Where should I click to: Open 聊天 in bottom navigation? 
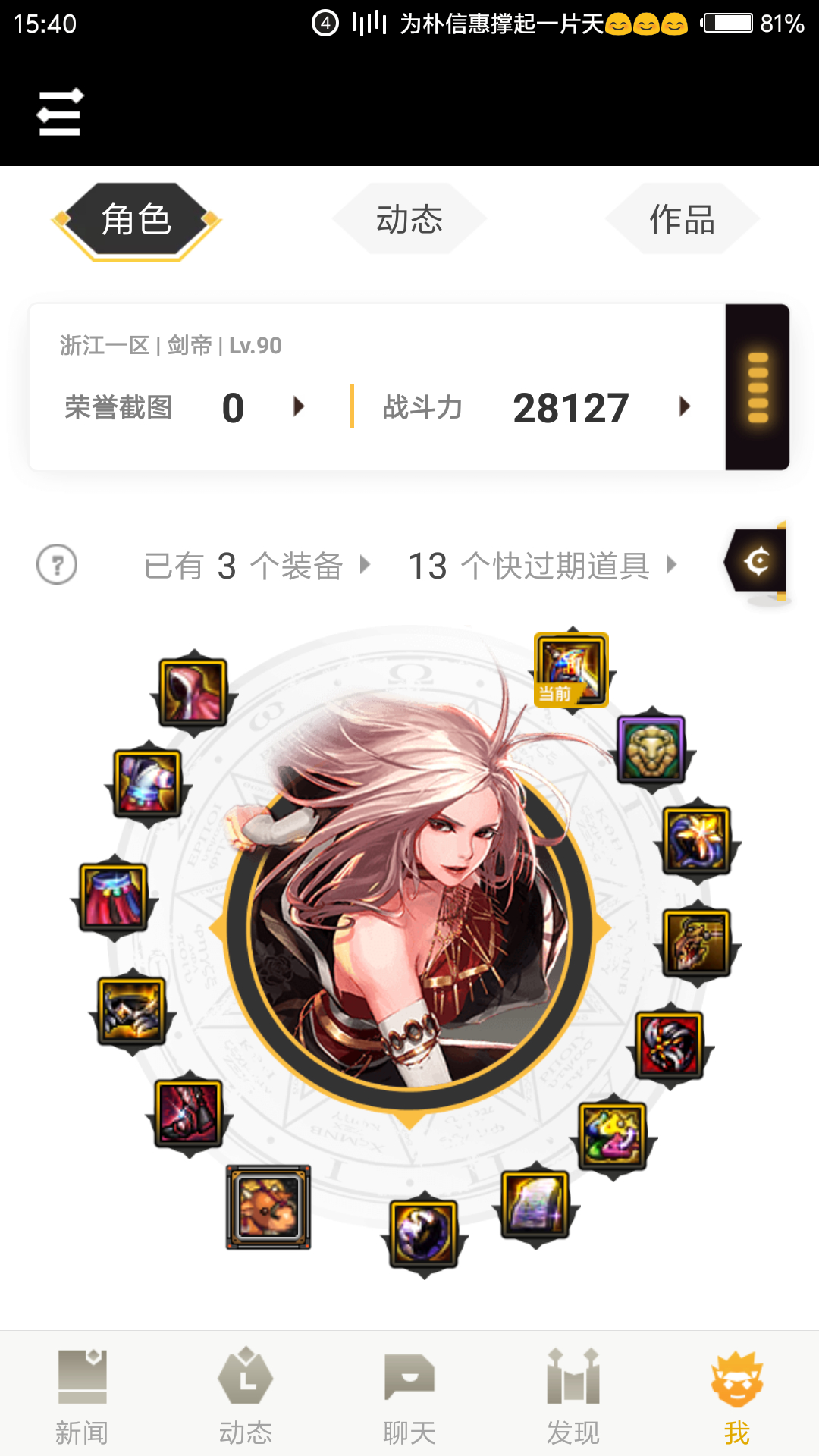pos(409,1396)
